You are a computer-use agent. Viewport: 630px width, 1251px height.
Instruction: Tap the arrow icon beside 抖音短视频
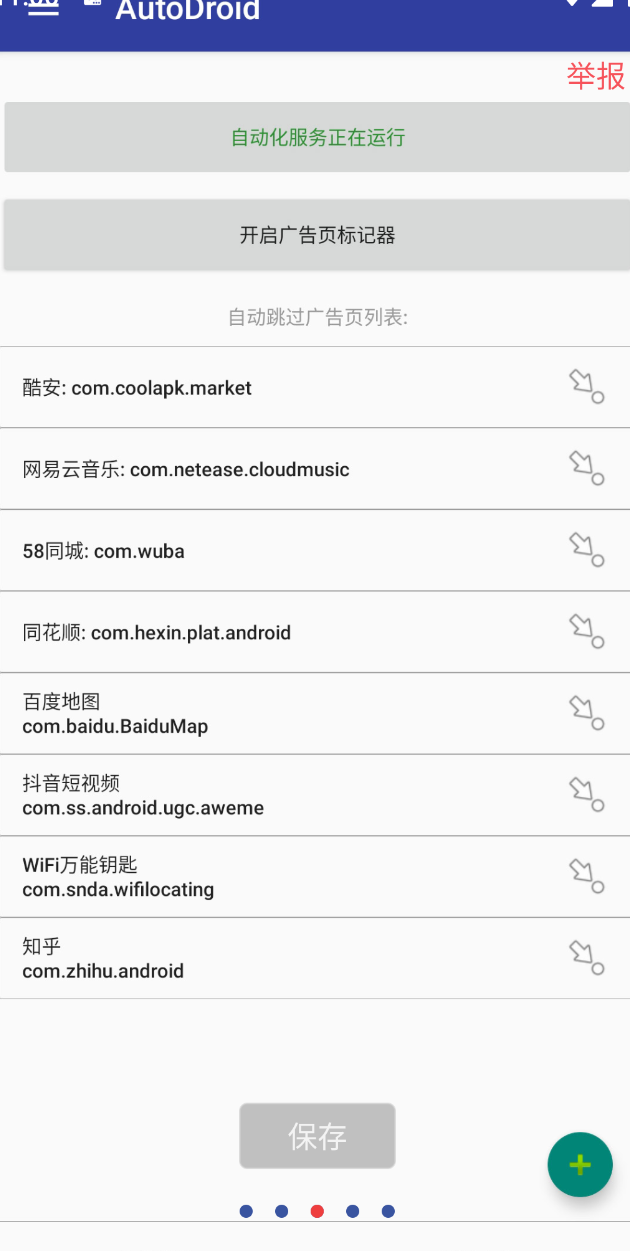click(x=586, y=794)
